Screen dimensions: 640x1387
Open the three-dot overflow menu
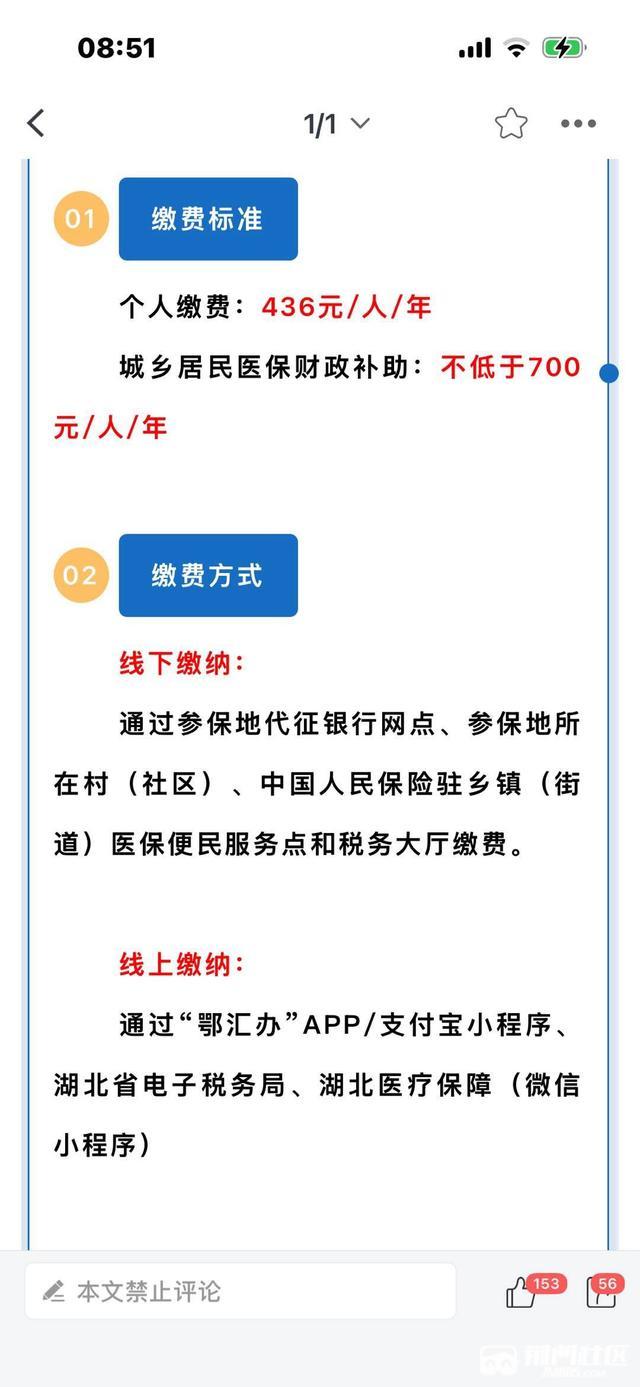pos(578,124)
